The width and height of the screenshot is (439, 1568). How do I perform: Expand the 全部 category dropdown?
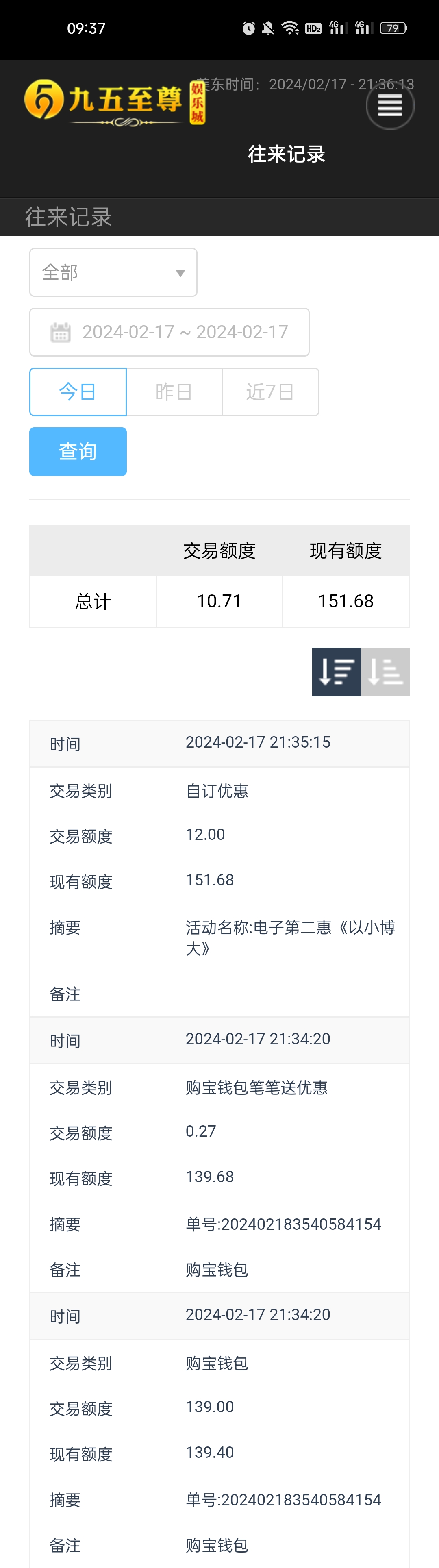click(113, 272)
